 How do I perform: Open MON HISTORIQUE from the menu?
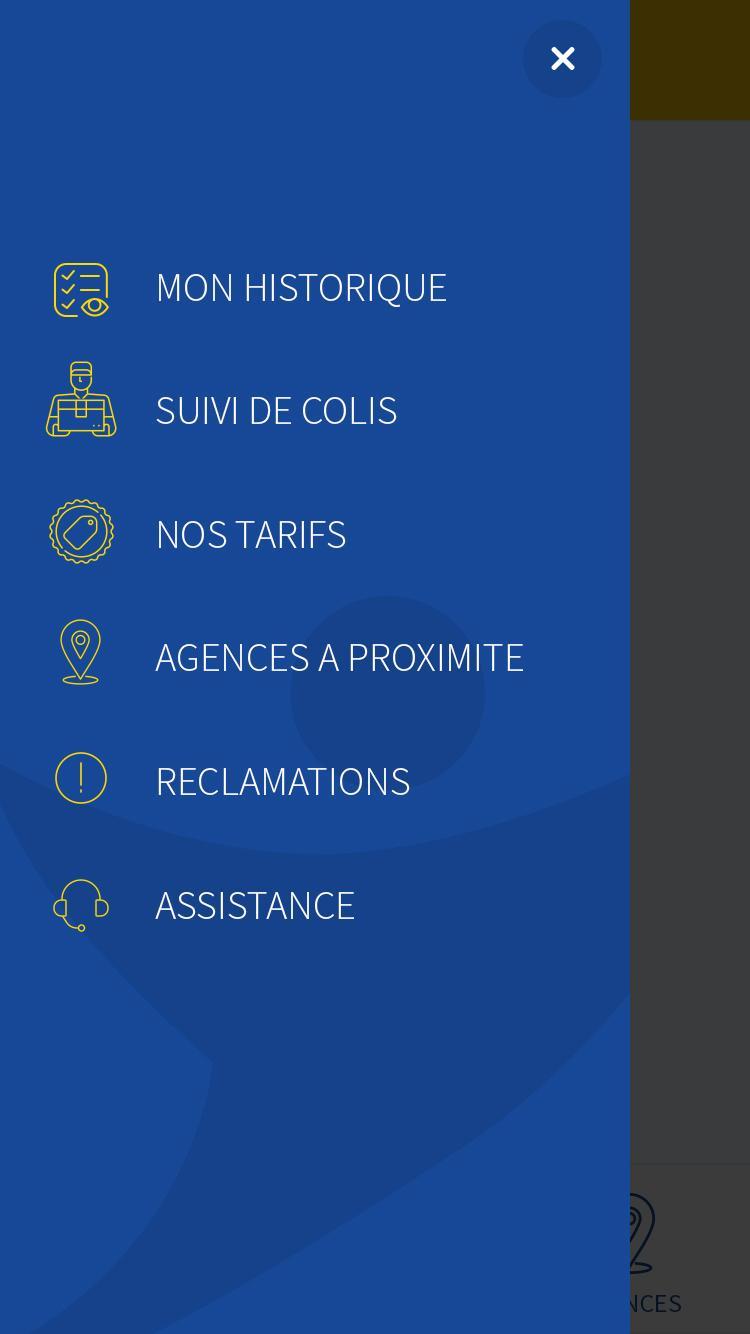(301, 287)
